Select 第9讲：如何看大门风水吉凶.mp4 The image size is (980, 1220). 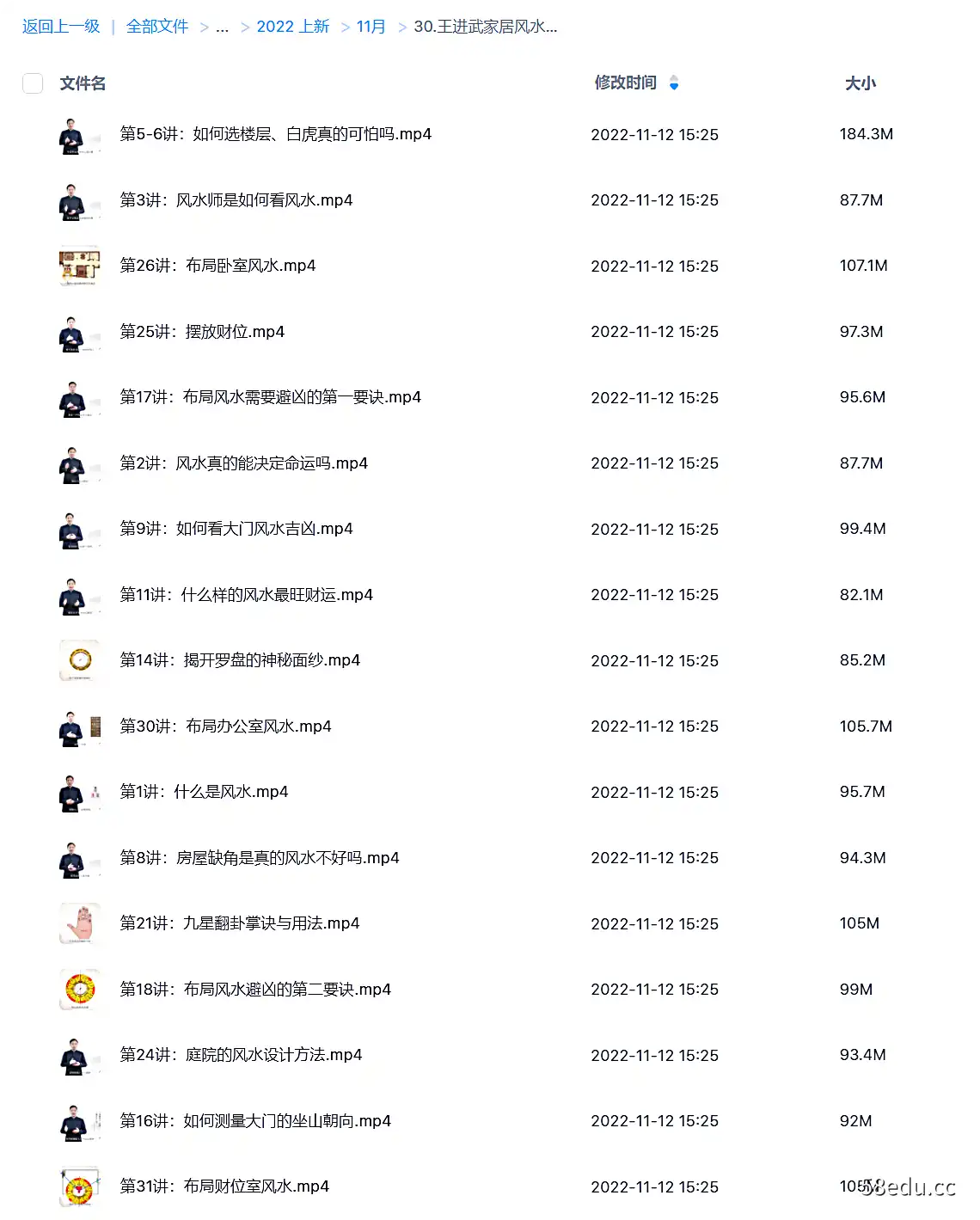coord(236,529)
